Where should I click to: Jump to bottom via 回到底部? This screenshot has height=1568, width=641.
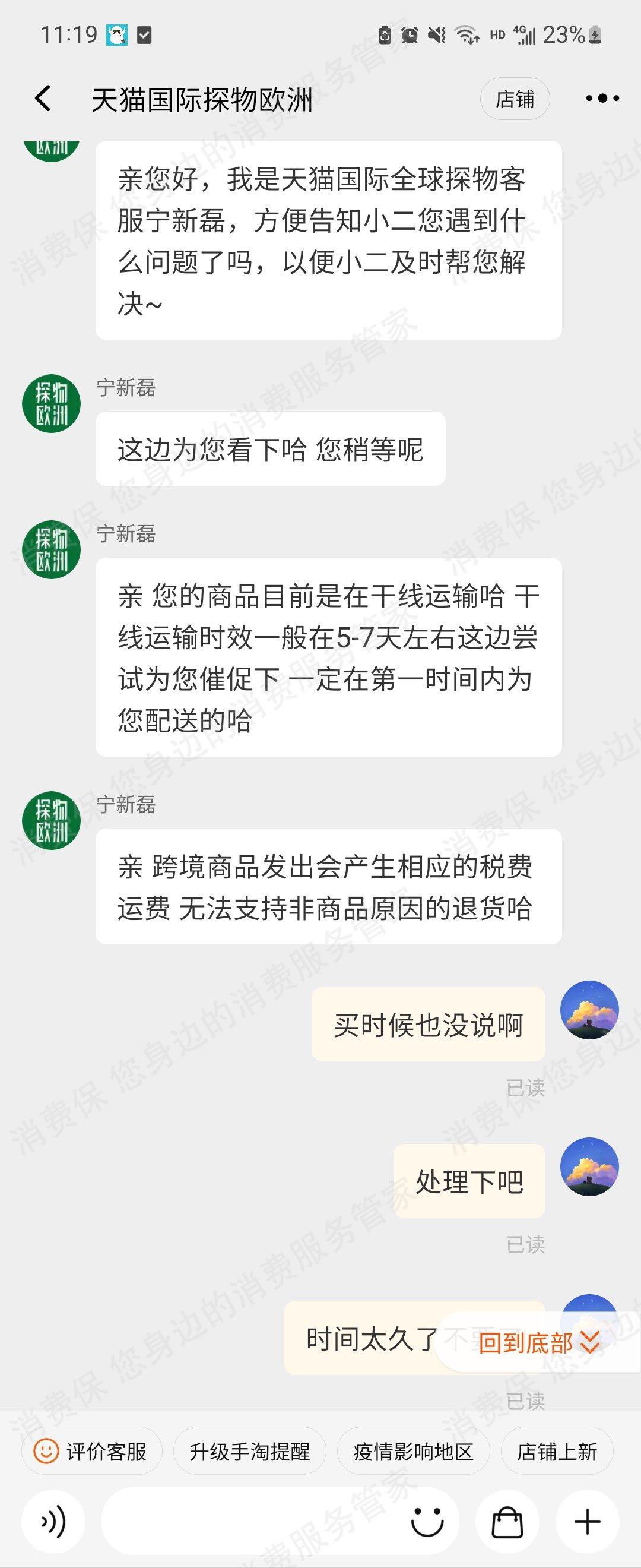[539, 1343]
